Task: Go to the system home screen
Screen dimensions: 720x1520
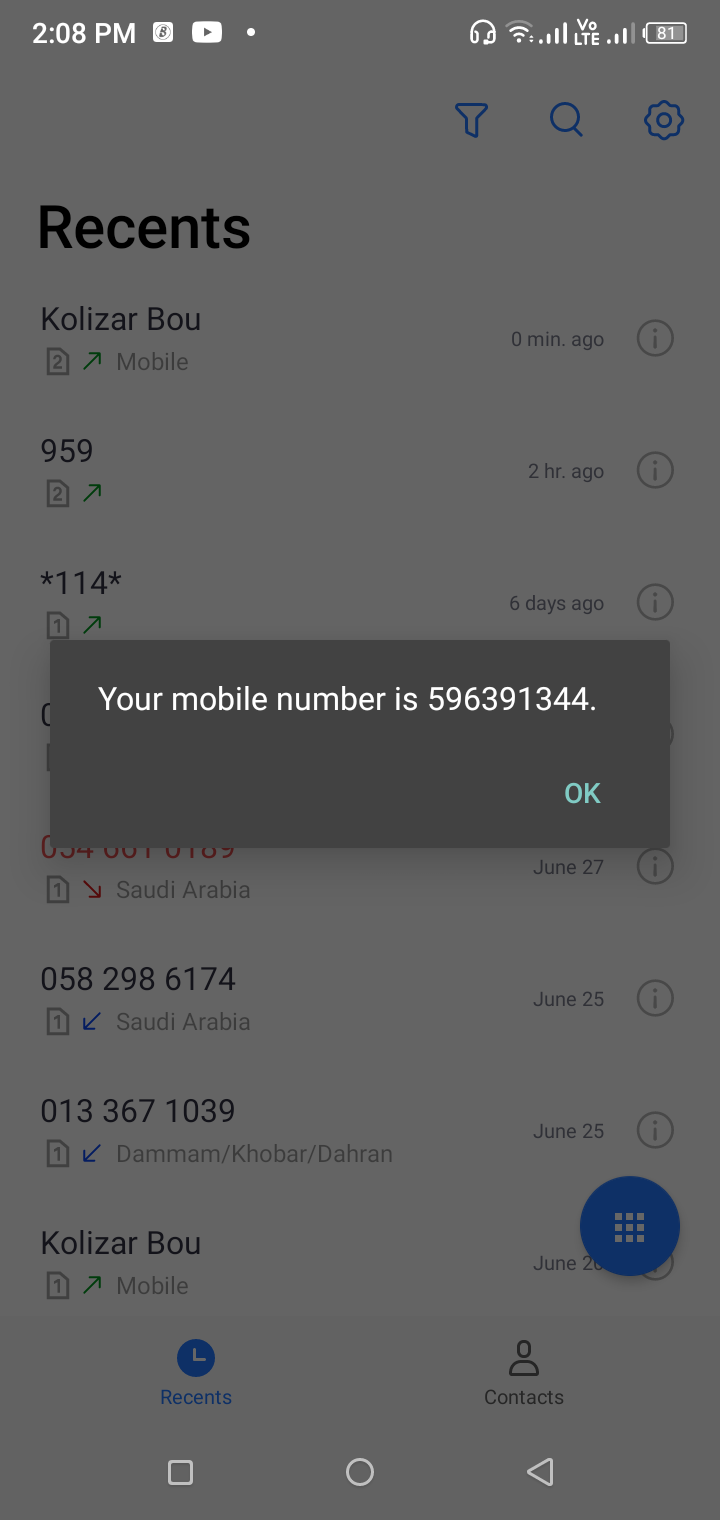Action: coord(360,1471)
